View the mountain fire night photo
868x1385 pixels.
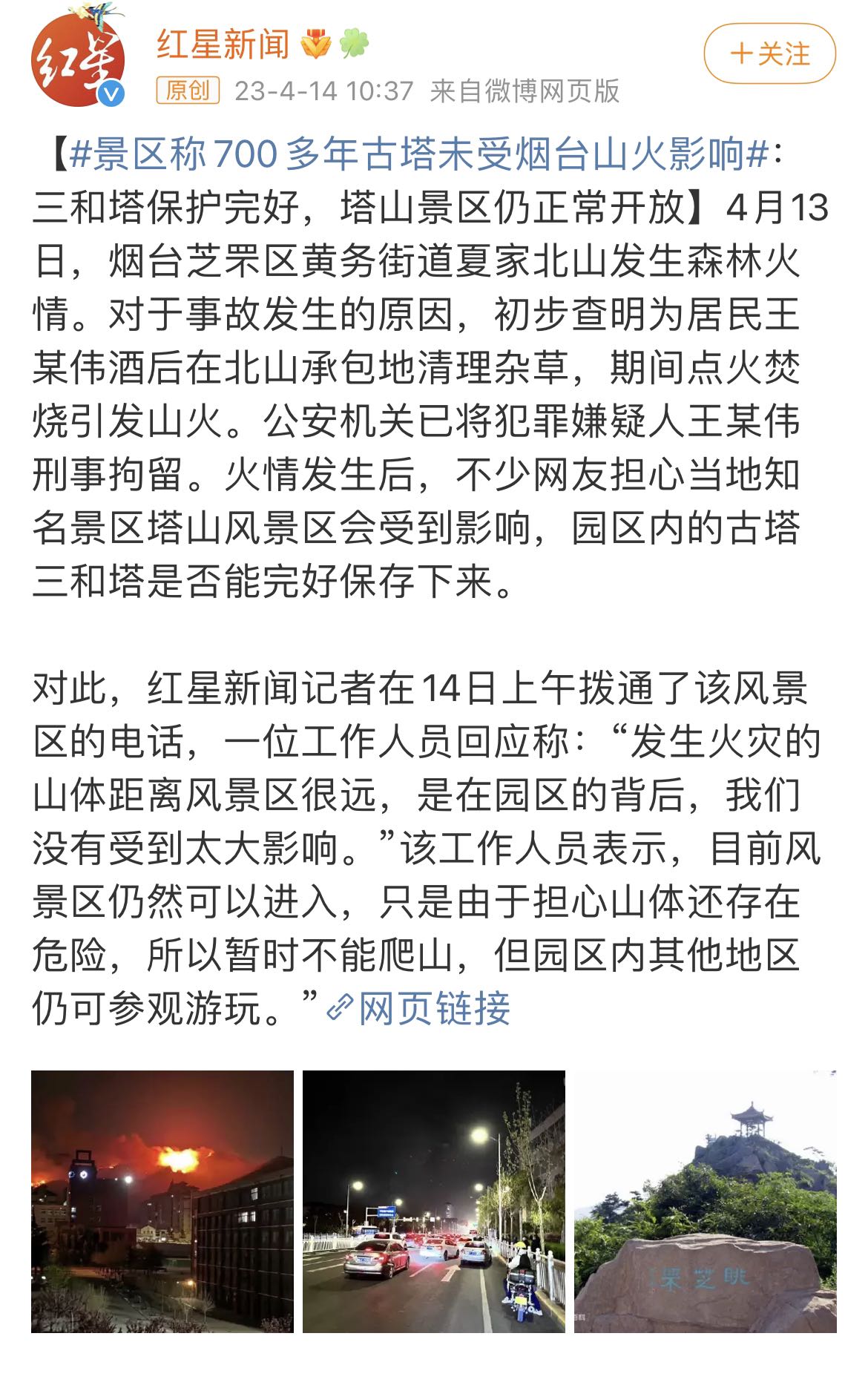(x=162, y=1201)
